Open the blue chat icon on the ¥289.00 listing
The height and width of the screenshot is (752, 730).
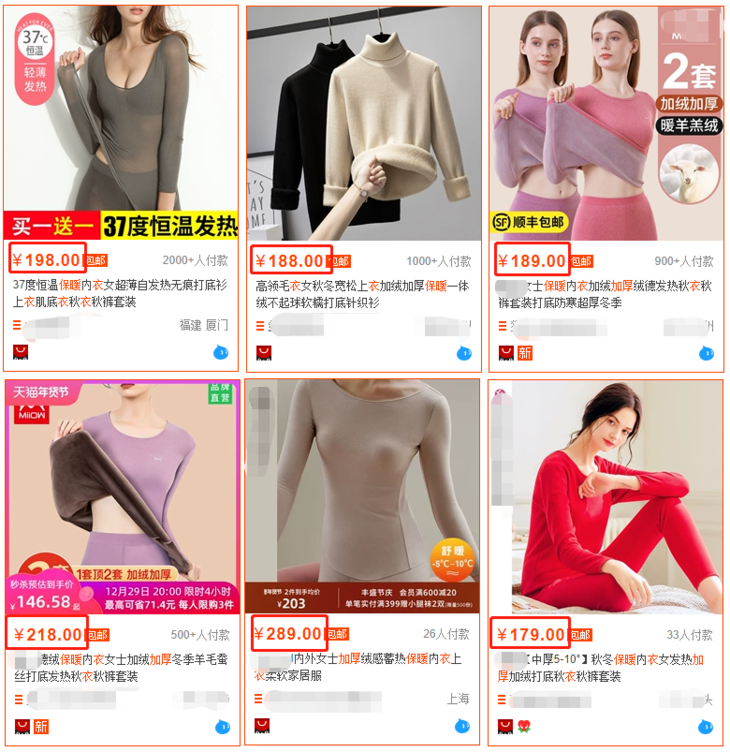click(x=463, y=727)
